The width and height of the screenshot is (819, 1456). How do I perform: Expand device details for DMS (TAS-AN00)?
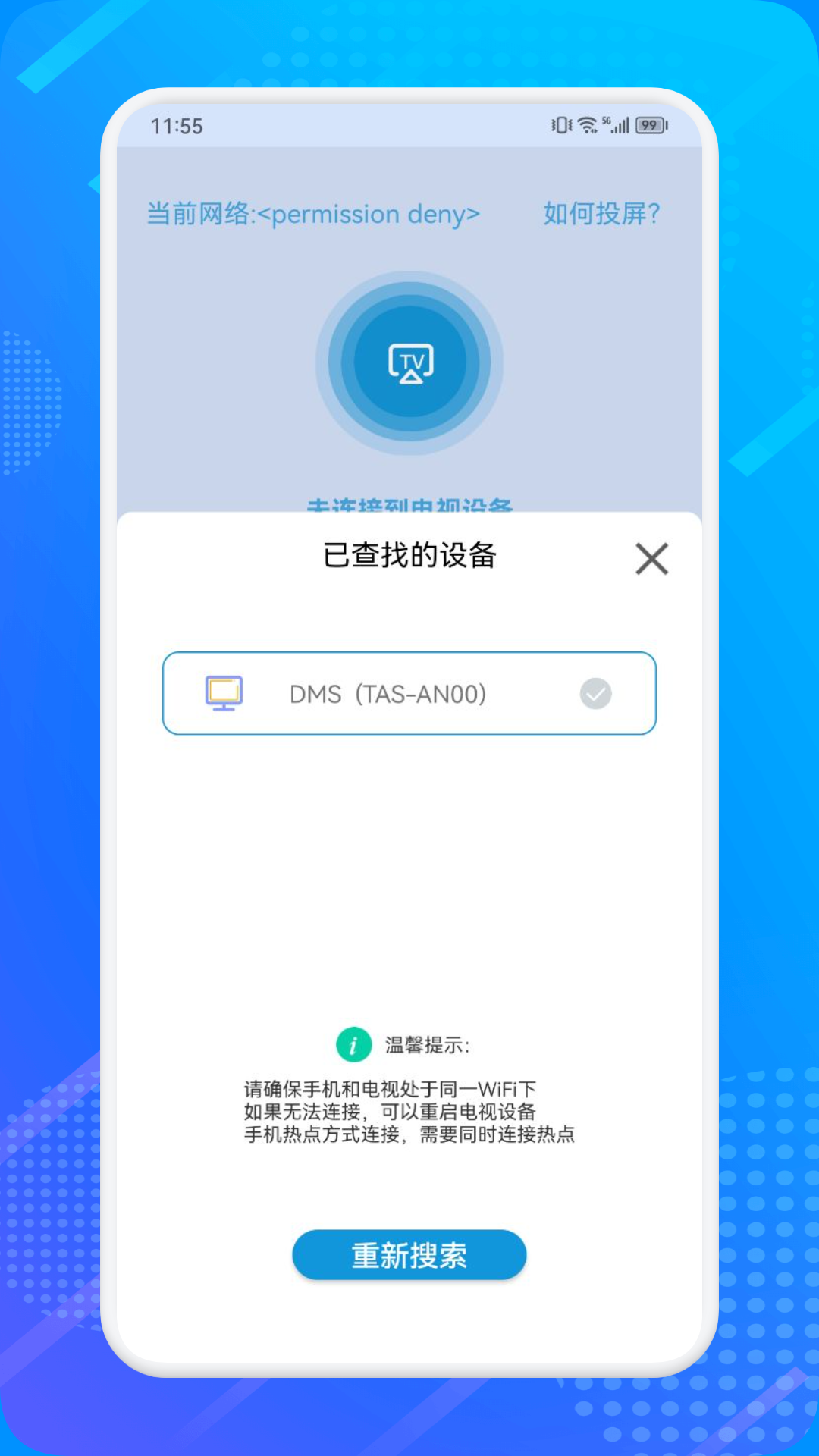tap(409, 693)
